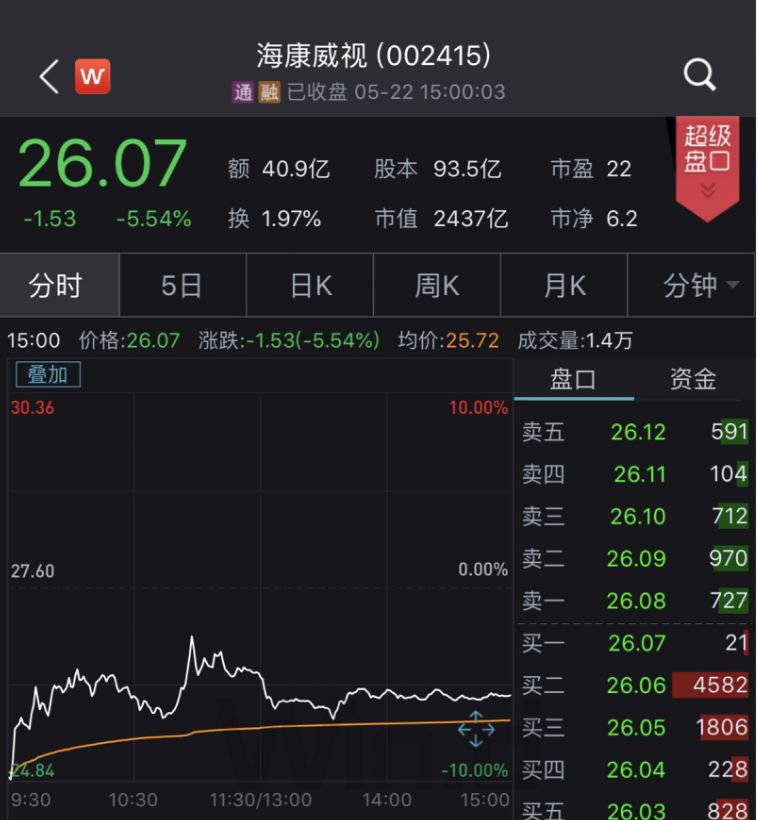Expand the 超级盘口 banner

pos(707,163)
